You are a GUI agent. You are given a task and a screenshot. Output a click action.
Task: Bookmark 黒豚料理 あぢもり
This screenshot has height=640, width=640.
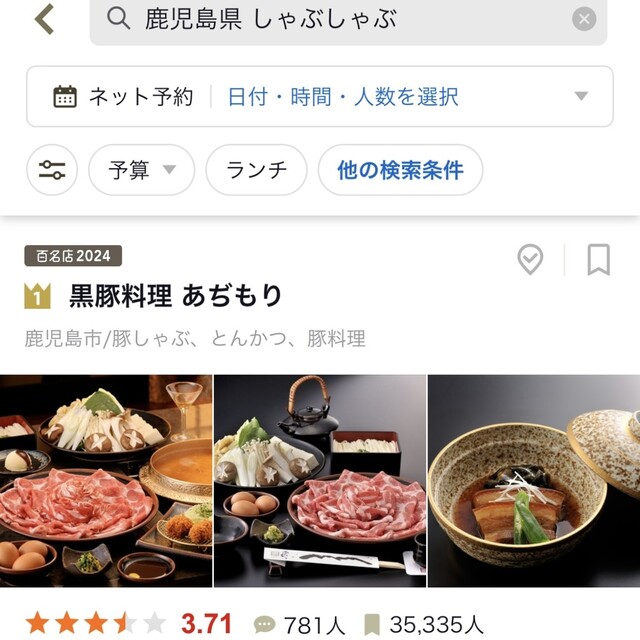point(598,260)
